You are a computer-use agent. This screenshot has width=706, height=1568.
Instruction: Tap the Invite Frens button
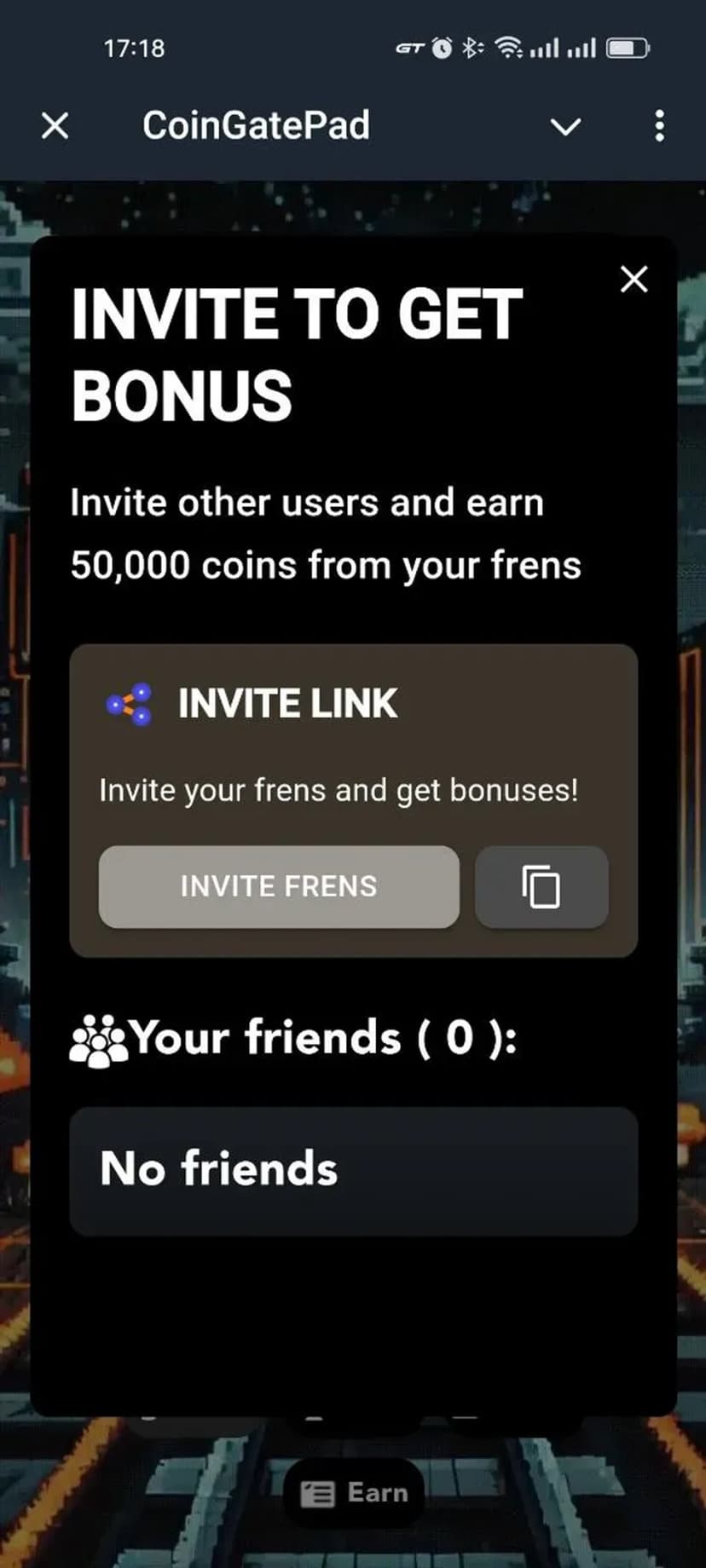(279, 886)
